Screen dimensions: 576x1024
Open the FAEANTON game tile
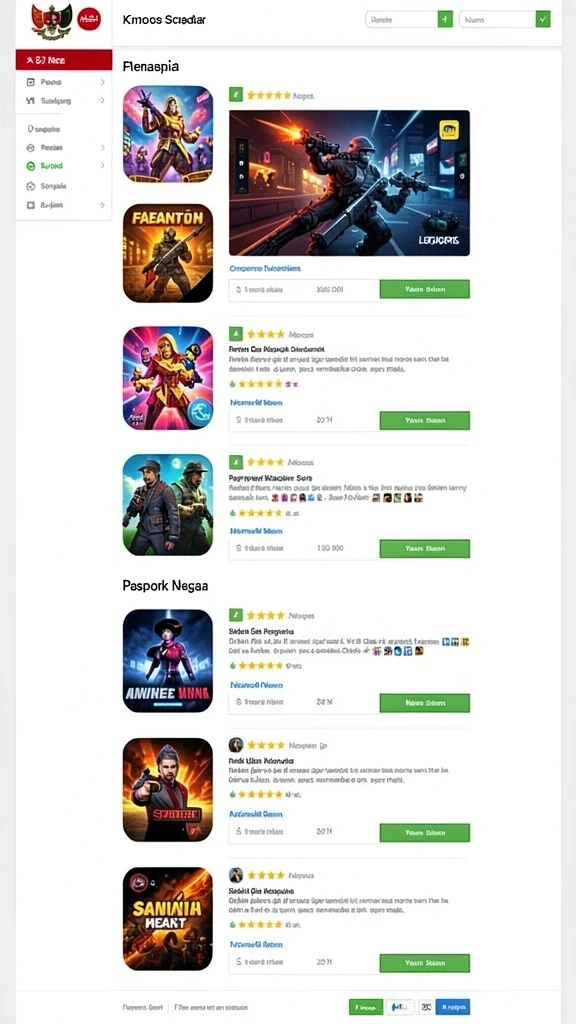click(168, 253)
